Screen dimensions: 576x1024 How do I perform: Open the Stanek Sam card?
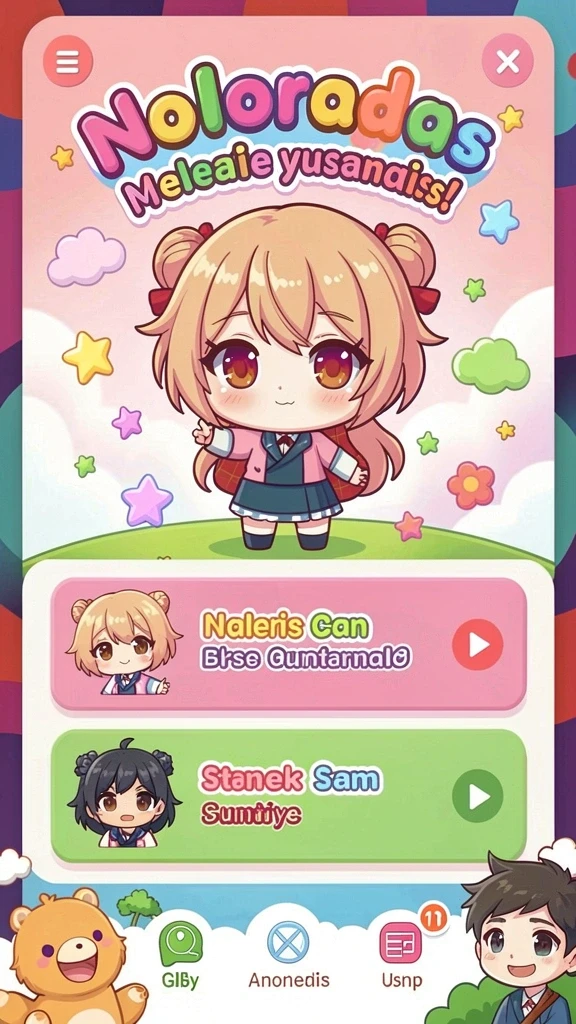(x=288, y=795)
